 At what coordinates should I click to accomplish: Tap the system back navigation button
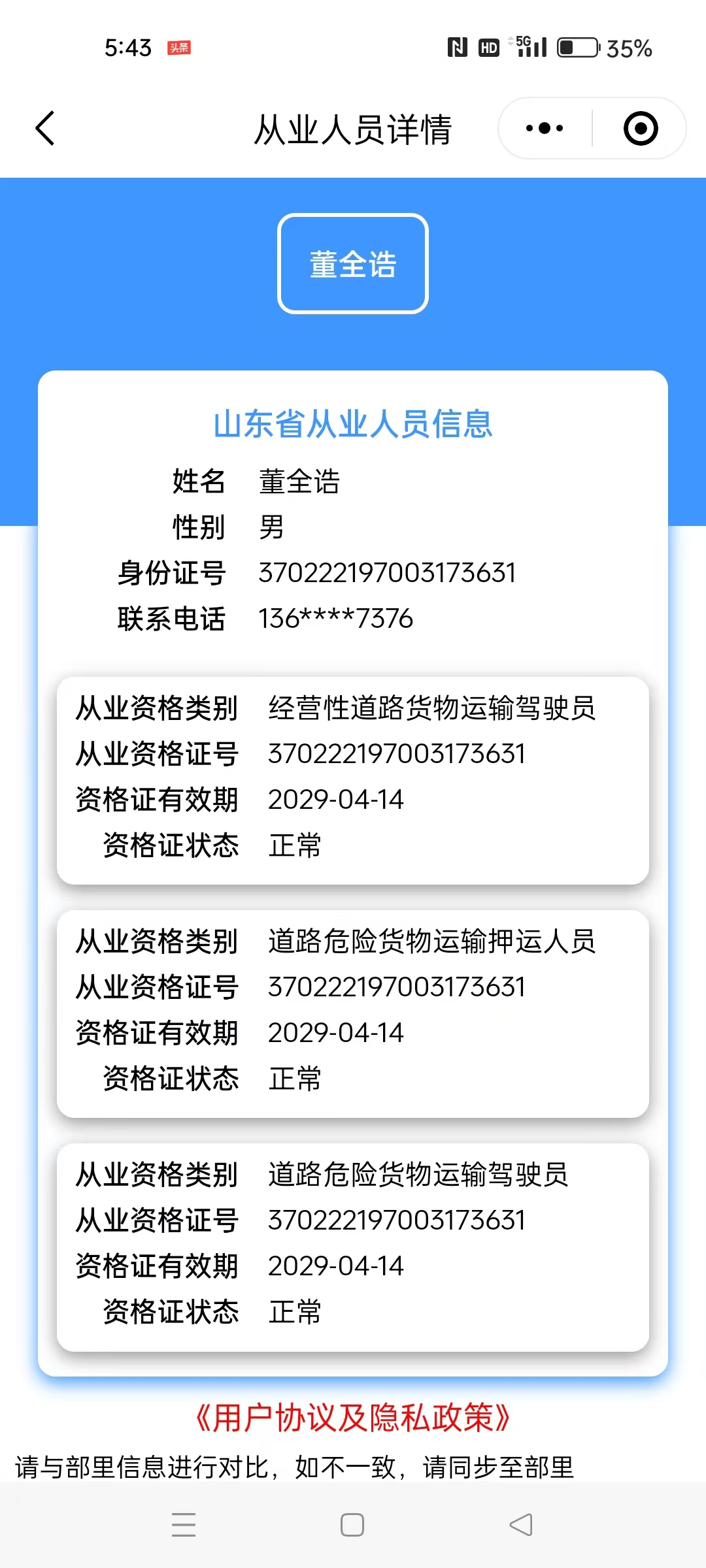521,1525
